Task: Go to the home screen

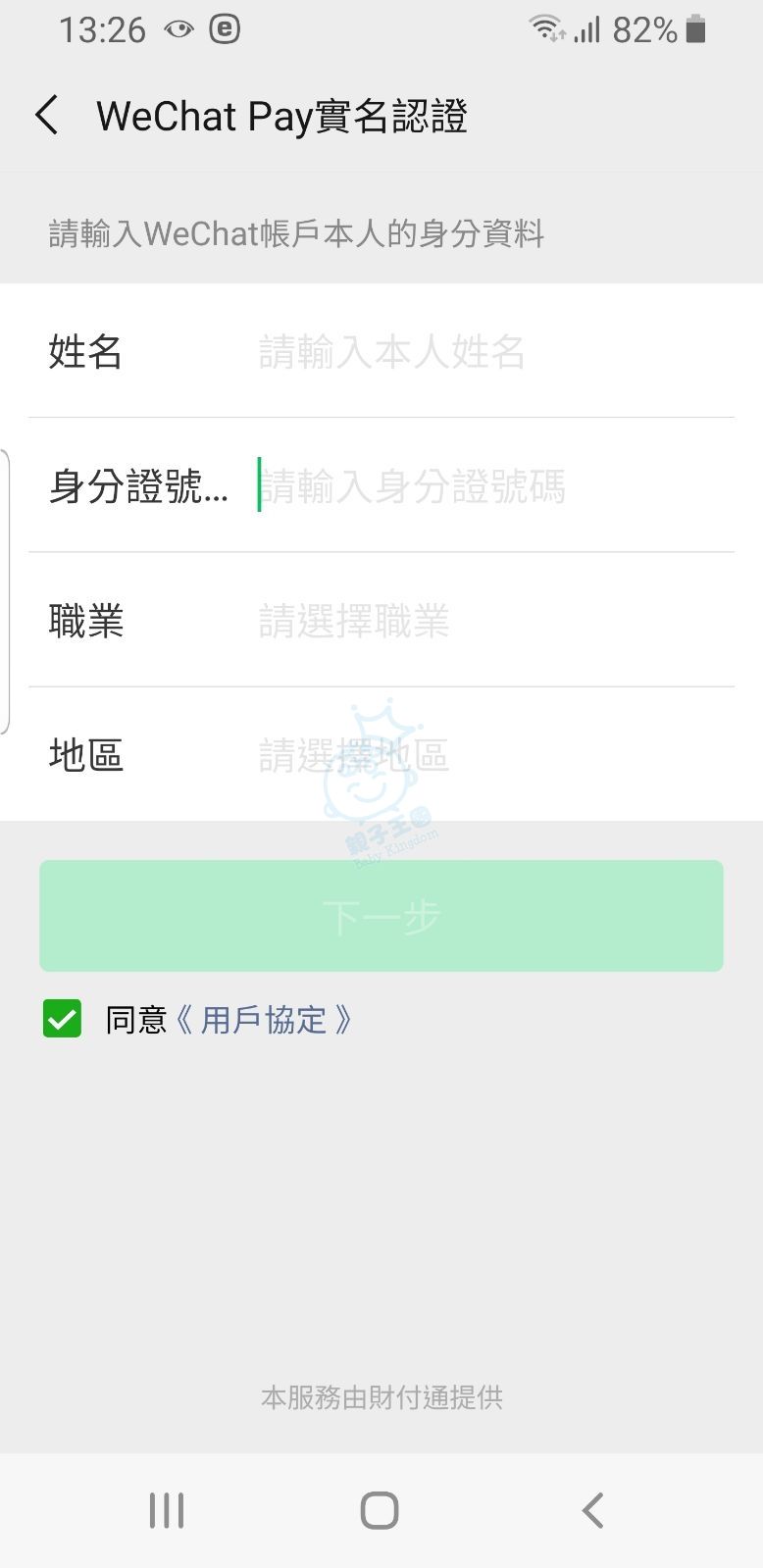Action: coord(380,1510)
